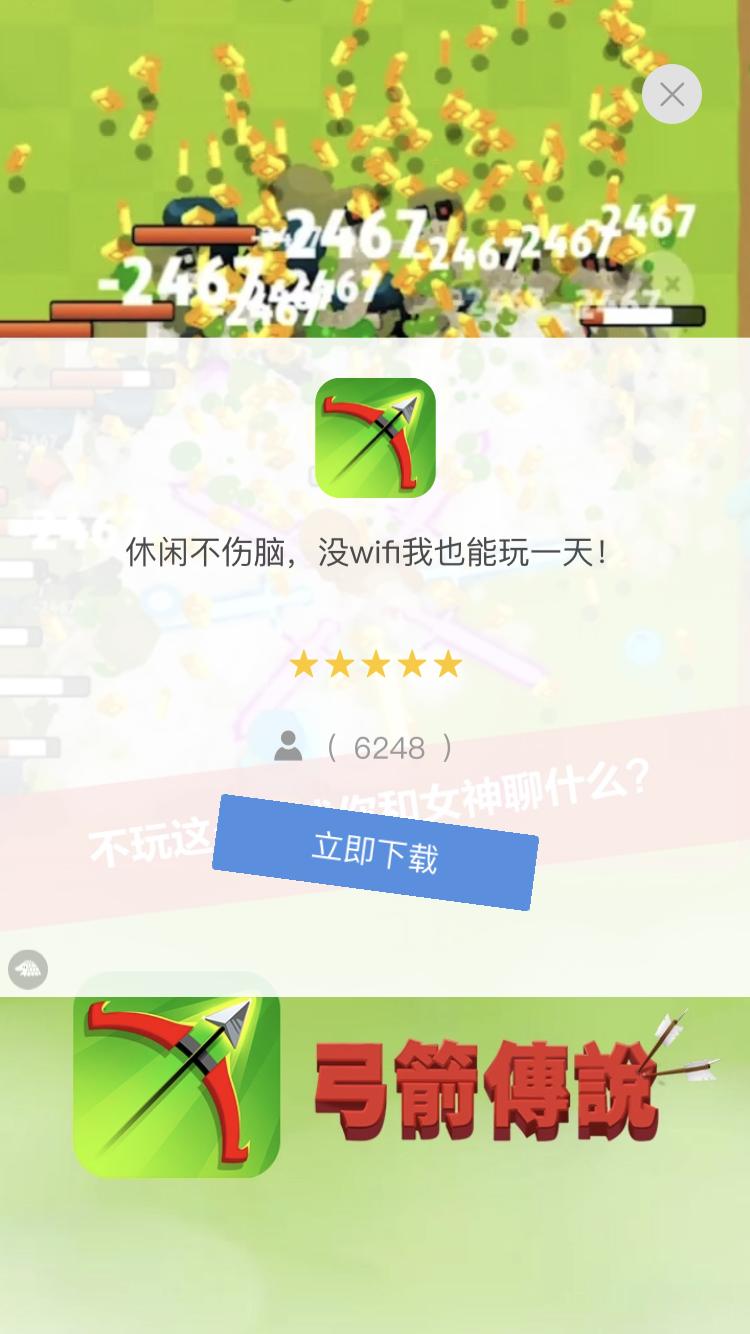Tap the middle star of the rating row

pyautogui.click(x=375, y=664)
